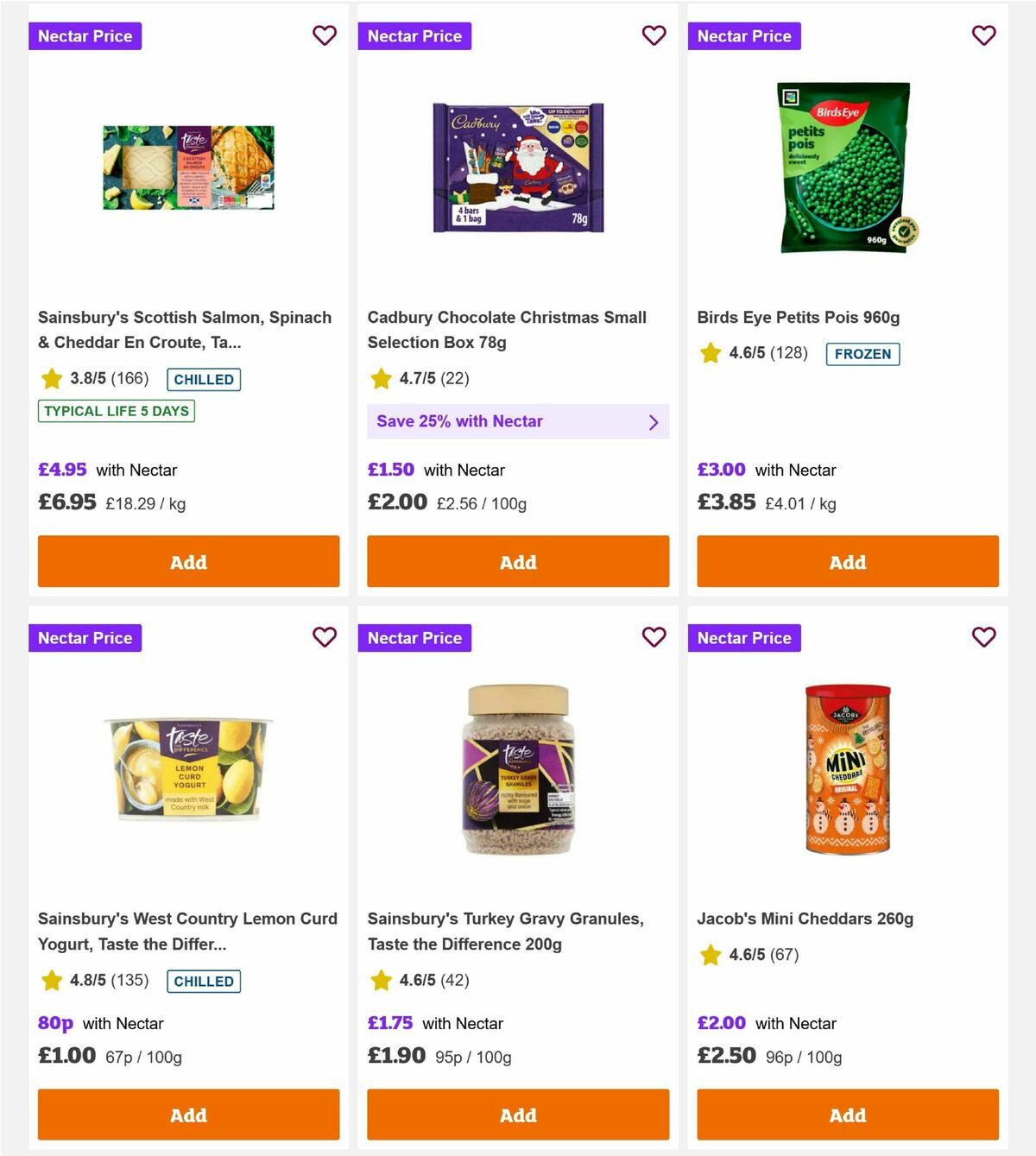
Task: Click the star rating icon for Birds Eye Petits Pois
Action: pos(711,352)
